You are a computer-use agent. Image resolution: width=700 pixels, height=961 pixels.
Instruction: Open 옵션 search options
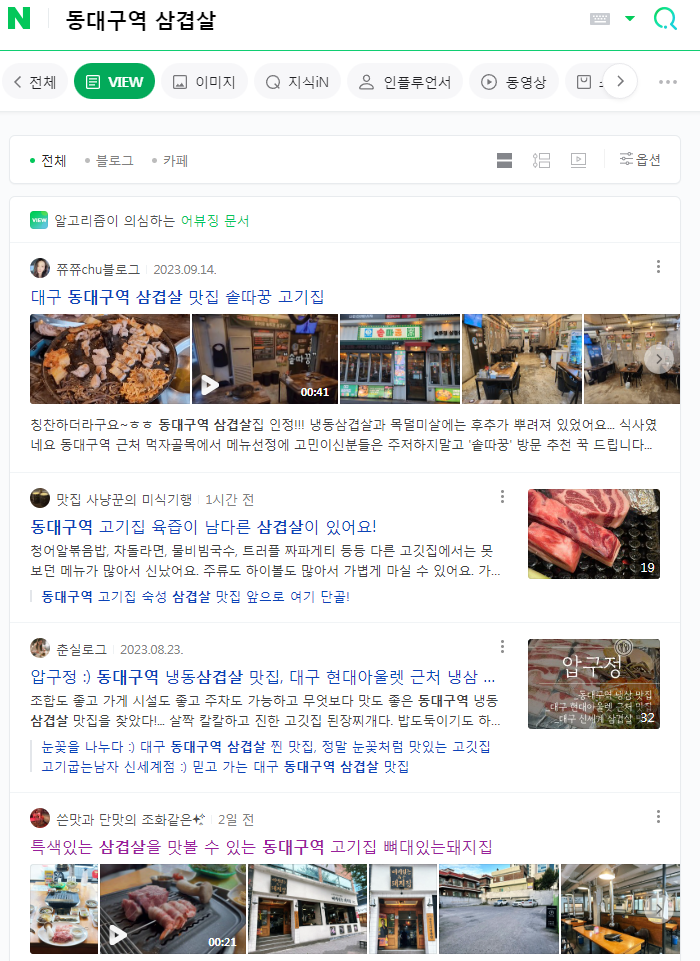point(640,160)
